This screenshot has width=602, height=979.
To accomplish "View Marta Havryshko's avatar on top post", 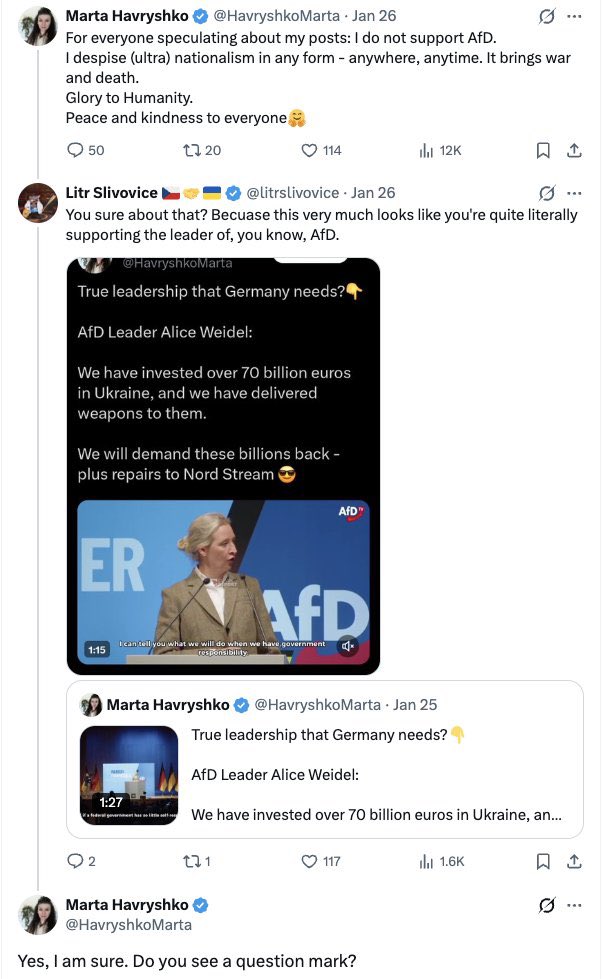I will coord(37,26).
